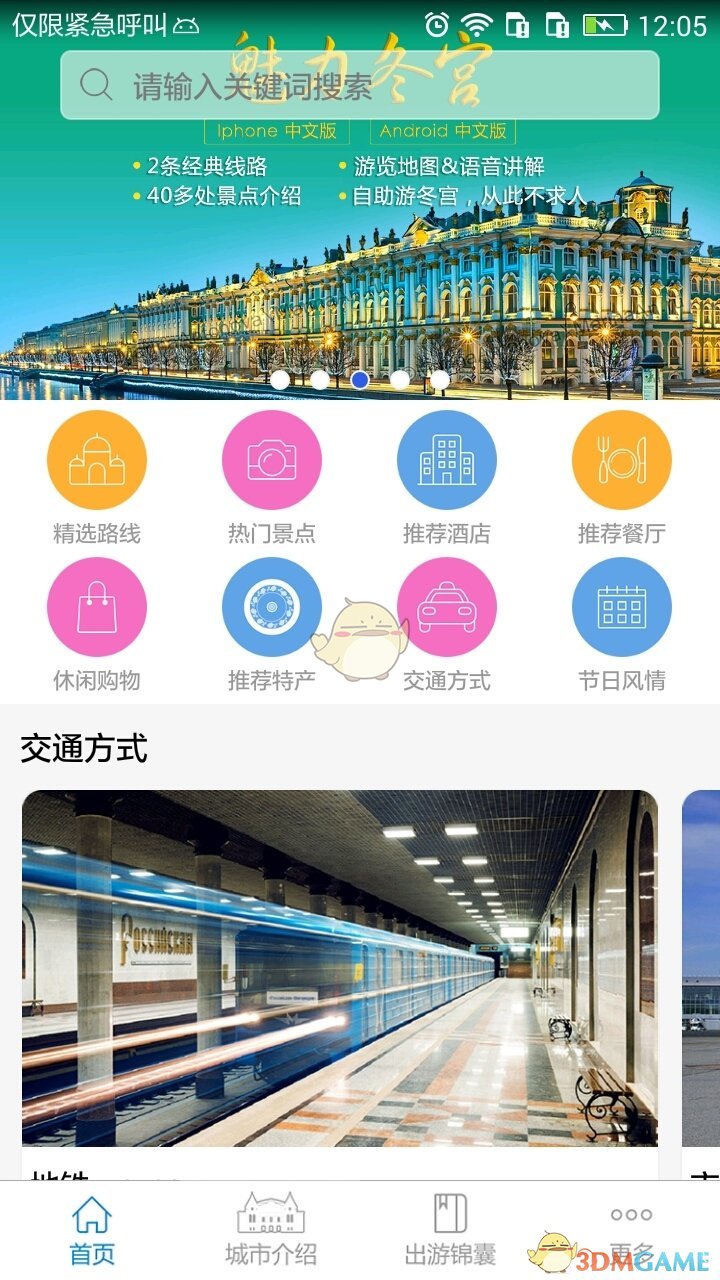Switch to 城市介绍 tab
Viewport: 720px width, 1280px height.
[x=271, y=1230]
